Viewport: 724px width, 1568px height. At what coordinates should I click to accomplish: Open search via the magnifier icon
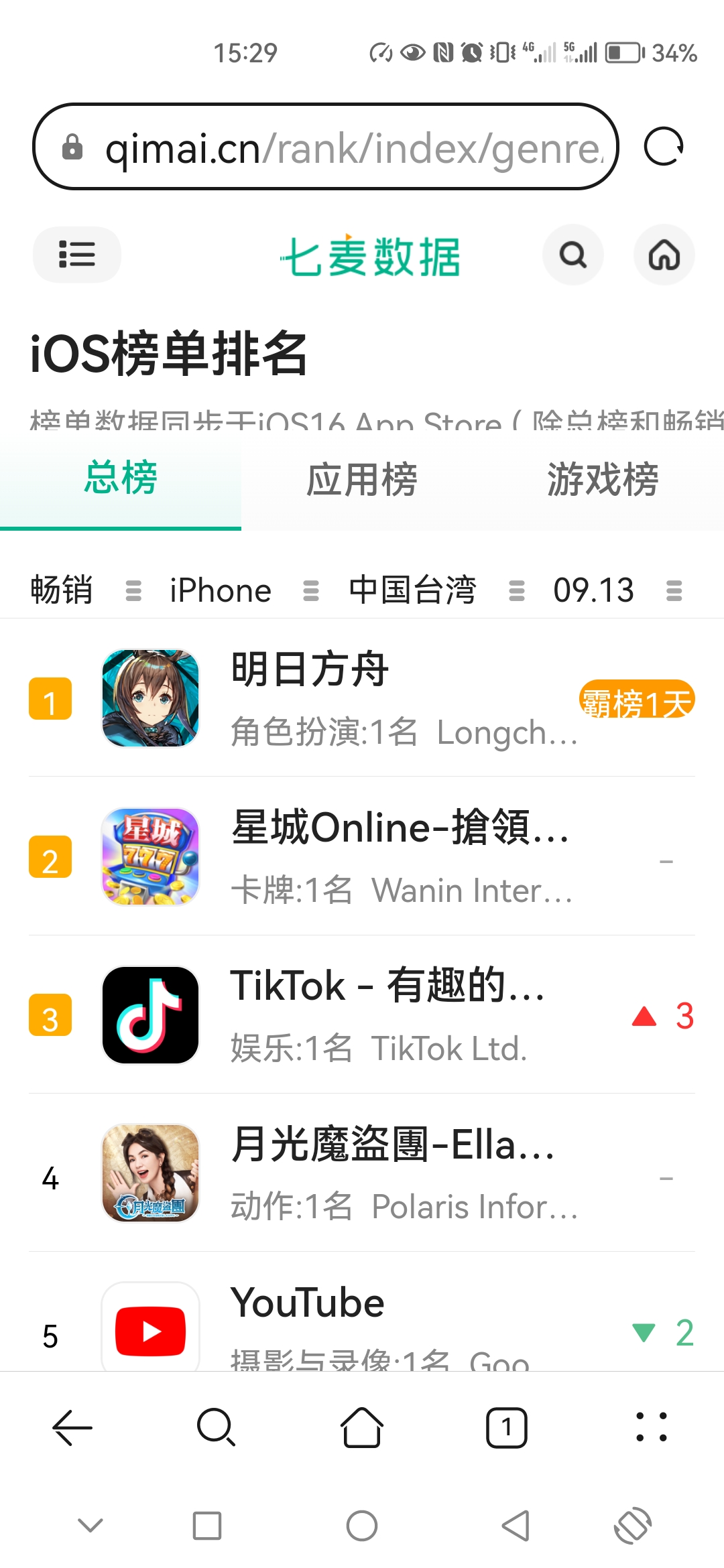pyautogui.click(x=573, y=255)
